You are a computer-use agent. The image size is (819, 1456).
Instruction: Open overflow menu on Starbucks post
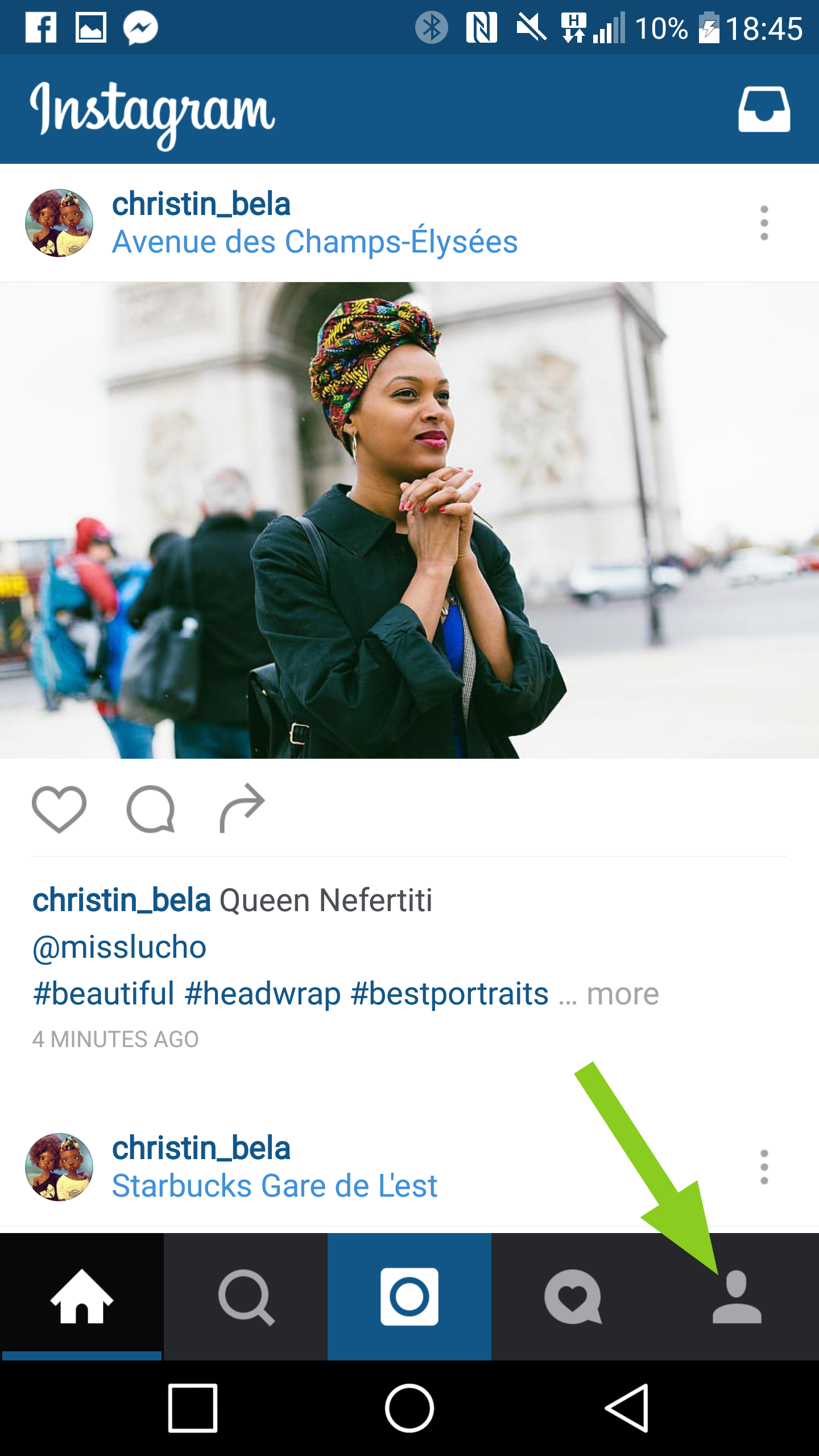click(764, 1167)
